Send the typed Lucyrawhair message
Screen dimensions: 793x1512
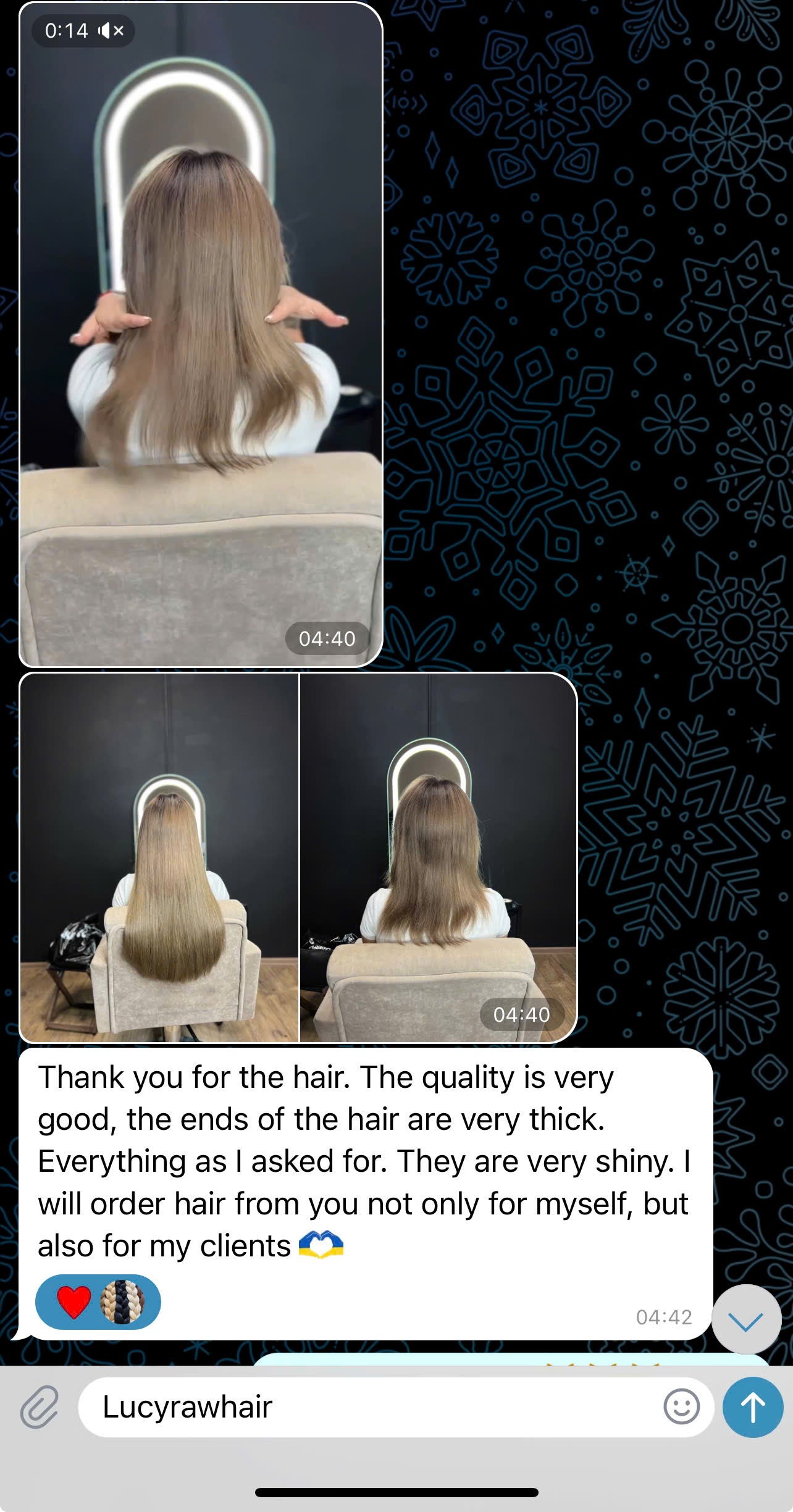pos(752,1408)
